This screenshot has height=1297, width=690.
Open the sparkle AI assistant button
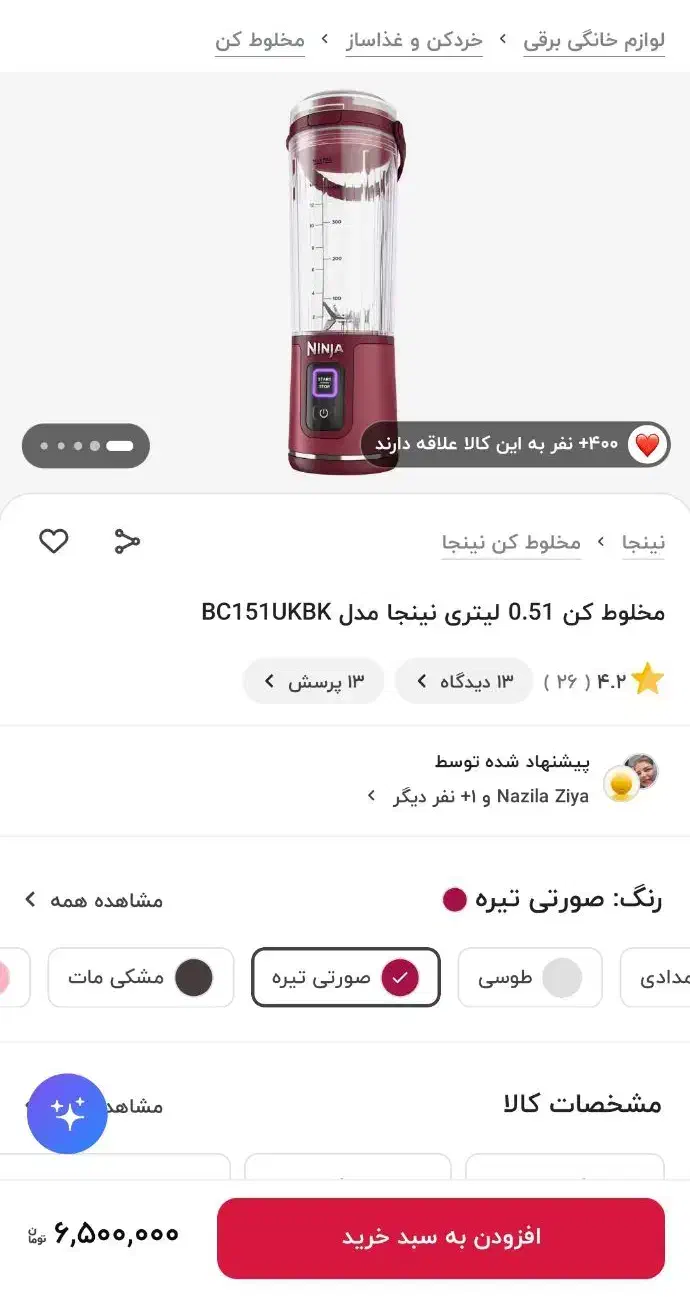(67, 1114)
